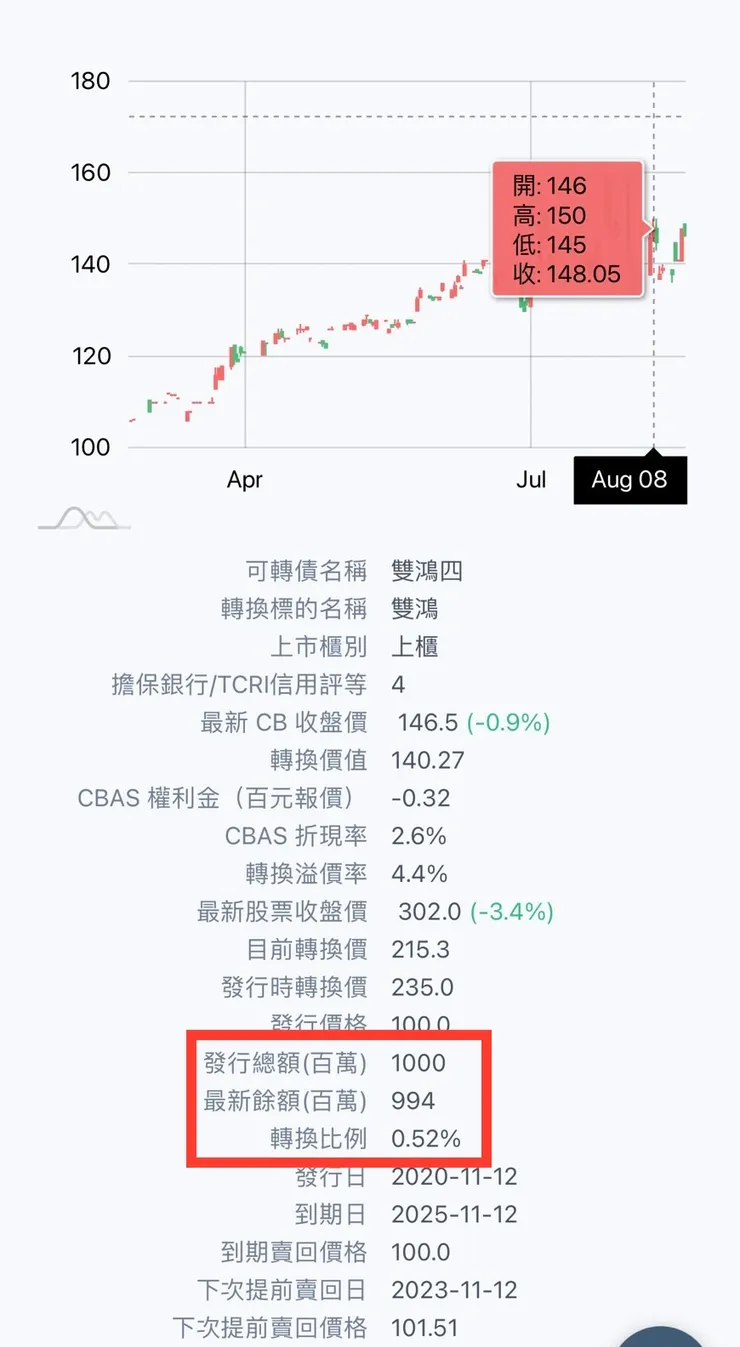Select the TCRI credit rating value 4
This screenshot has width=740, height=1347.
click(398, 684)
